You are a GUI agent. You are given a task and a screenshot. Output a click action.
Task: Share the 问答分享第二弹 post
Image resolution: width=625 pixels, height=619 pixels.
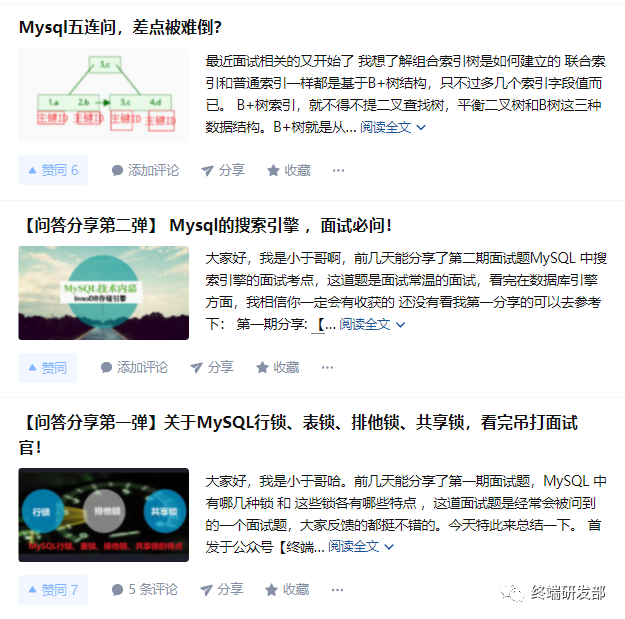[x=212, y=367]
